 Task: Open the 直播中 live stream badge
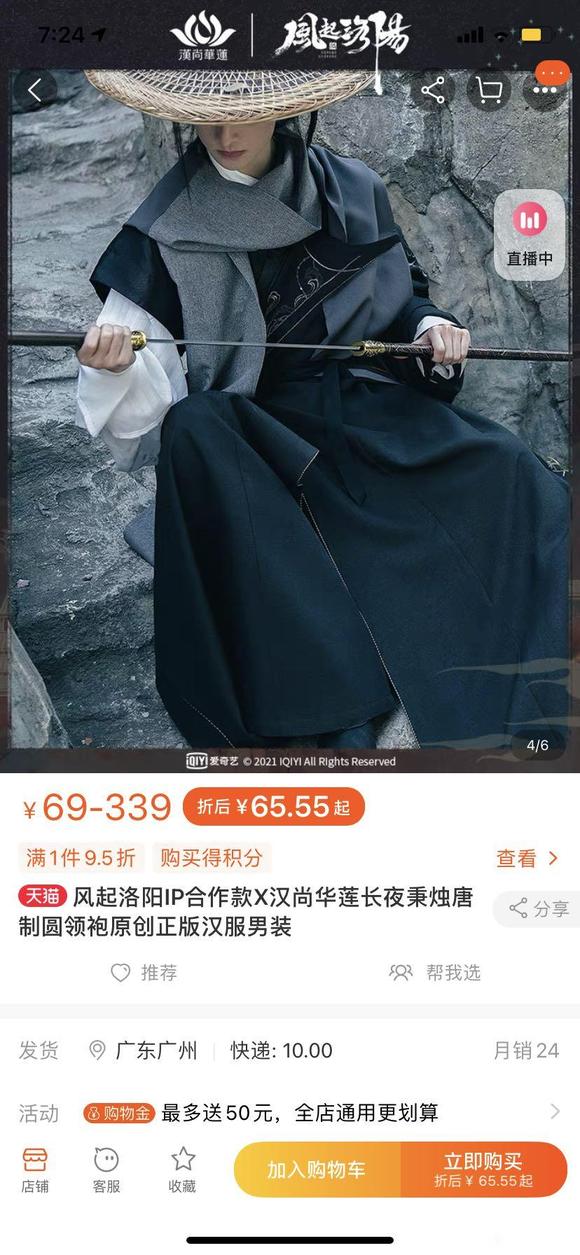coord(529,235)
